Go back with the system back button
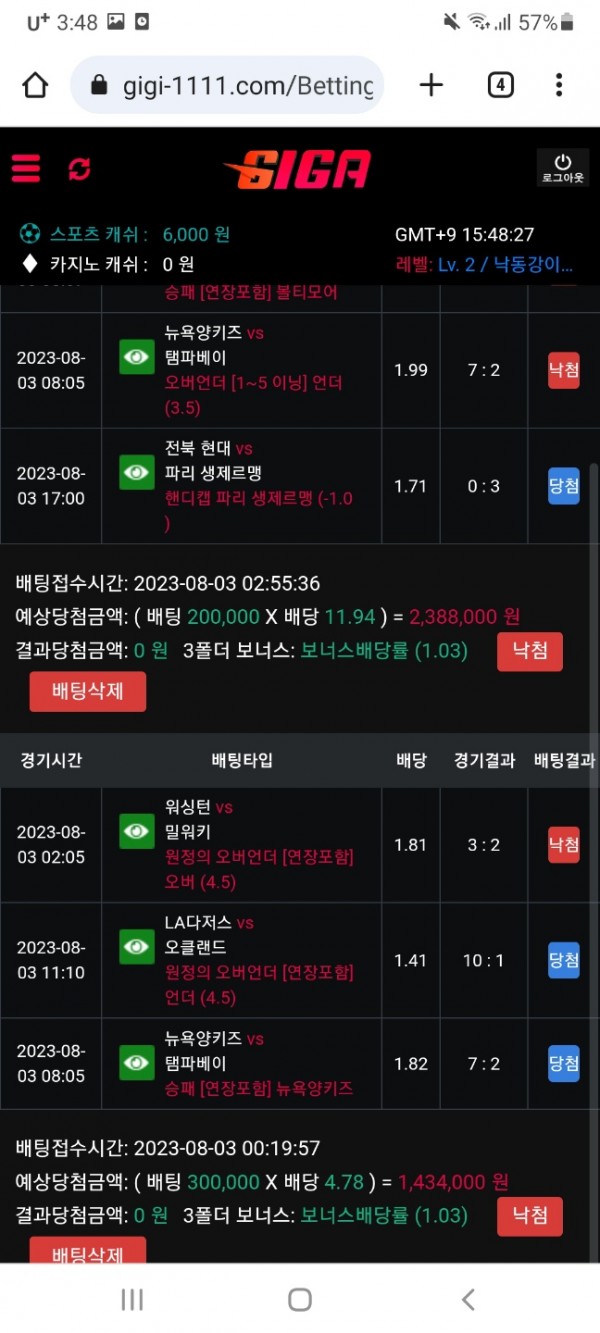 point(467,1299)
